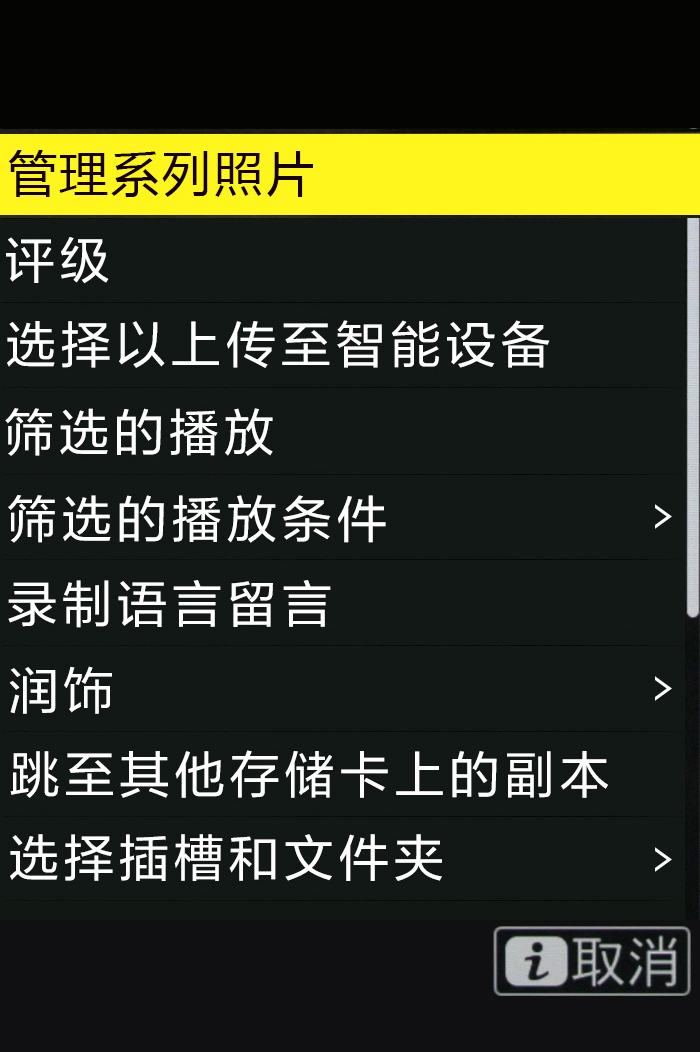Choose 选择以上传至智能设备
Screen dimensions: 700x1052
[x=340, y=346]
